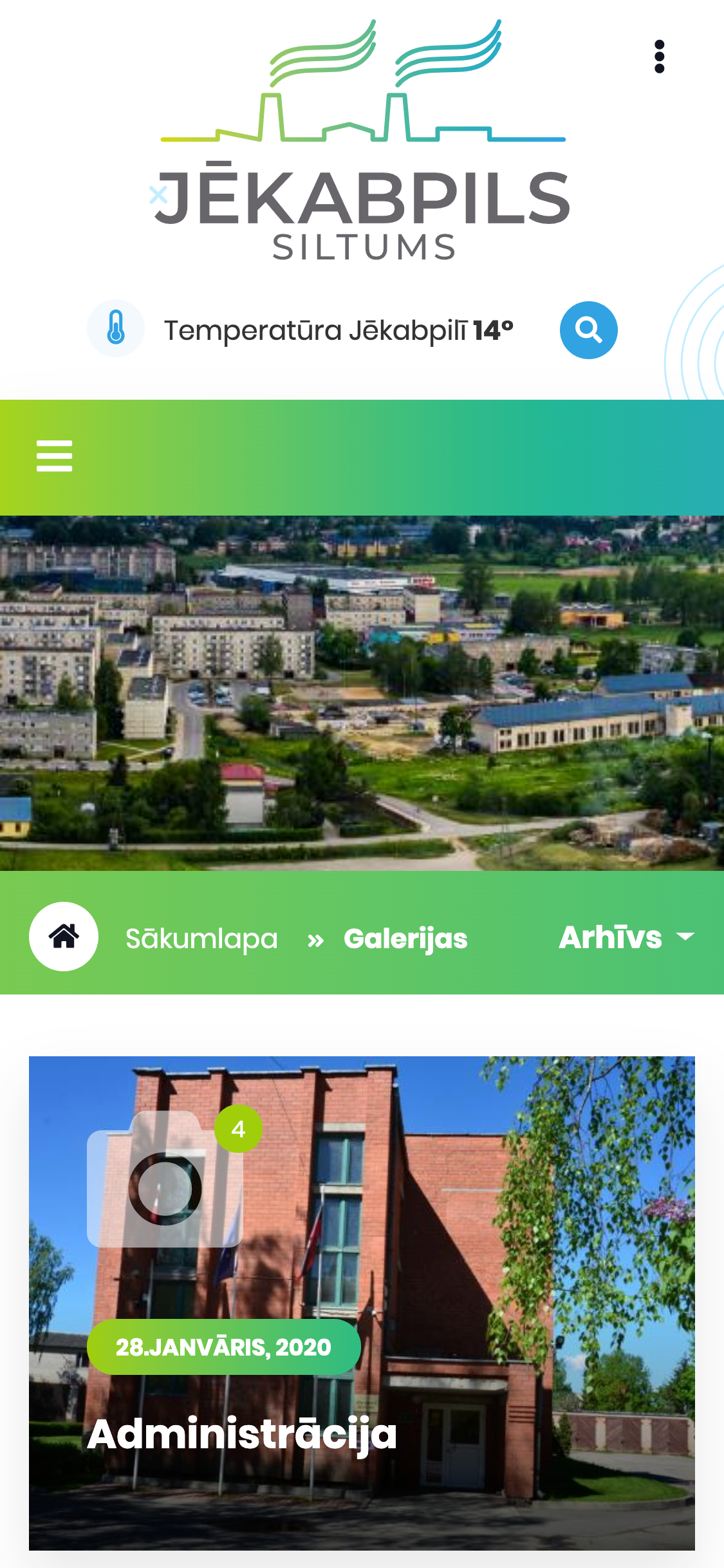Open the Sākumlapa breadcrumb link
This screenshot has height=1568, width=724.
tap(201, 938)
